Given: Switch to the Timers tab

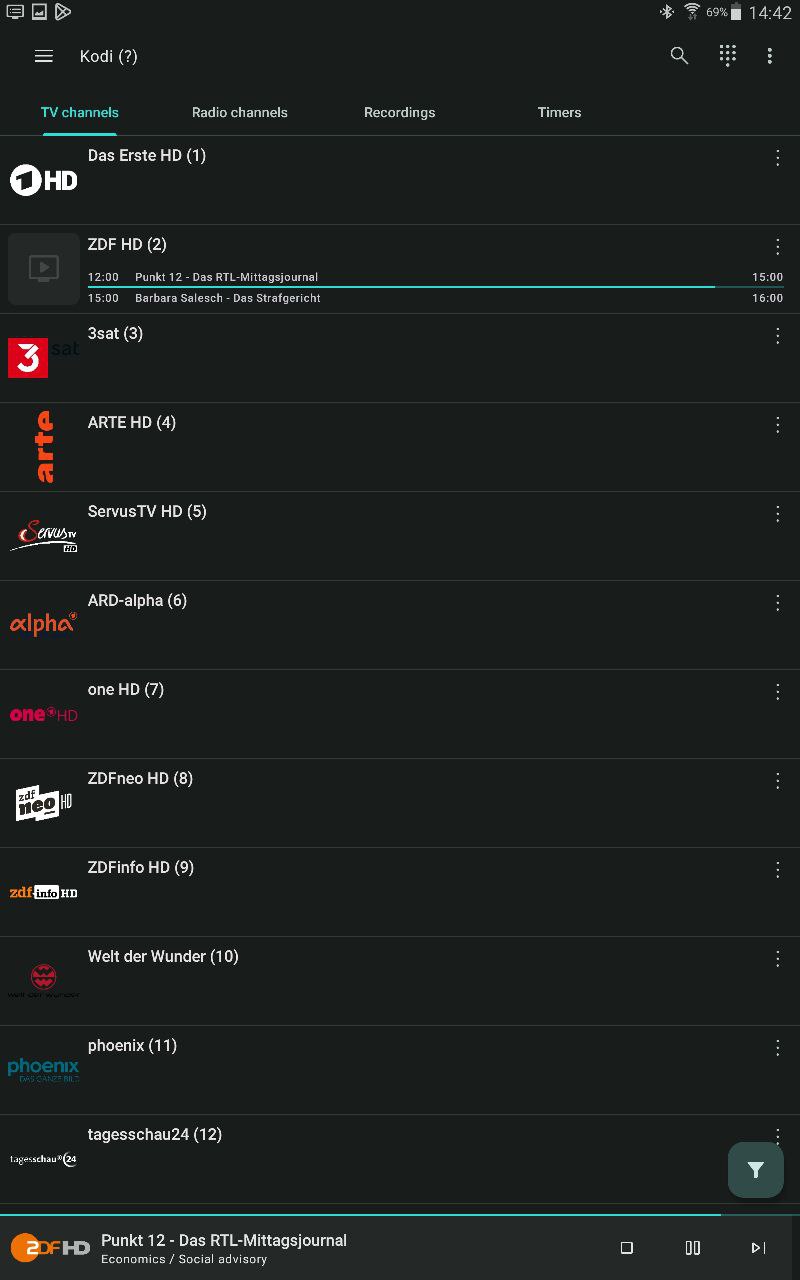Looking at the screenshot, I should point(560,112).
